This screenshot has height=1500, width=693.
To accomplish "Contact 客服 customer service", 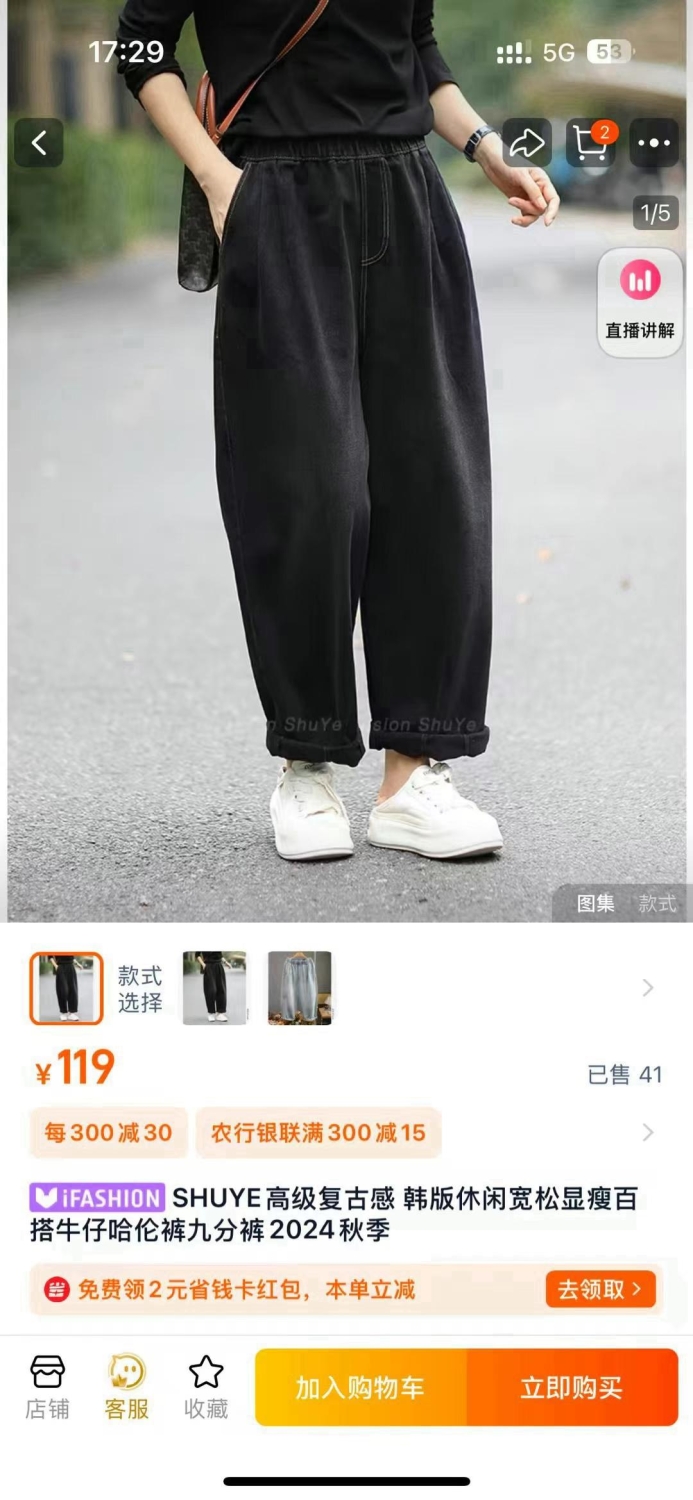I will [x=127, y=1387].
